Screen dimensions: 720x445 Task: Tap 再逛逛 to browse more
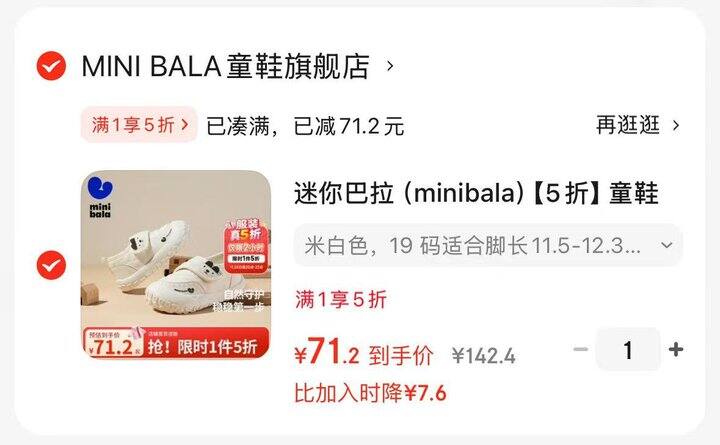pos(637,125)
